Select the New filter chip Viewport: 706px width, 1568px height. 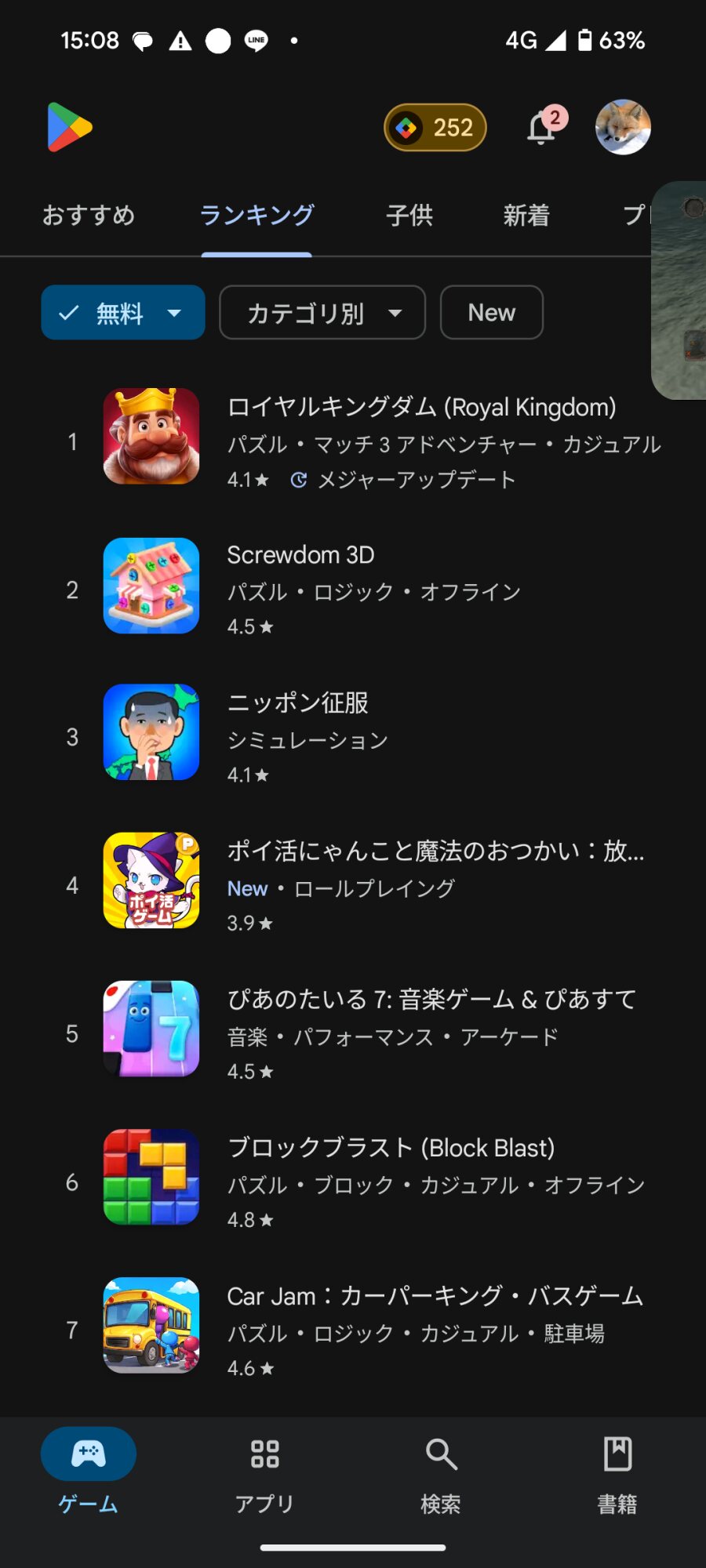point(492,313)
